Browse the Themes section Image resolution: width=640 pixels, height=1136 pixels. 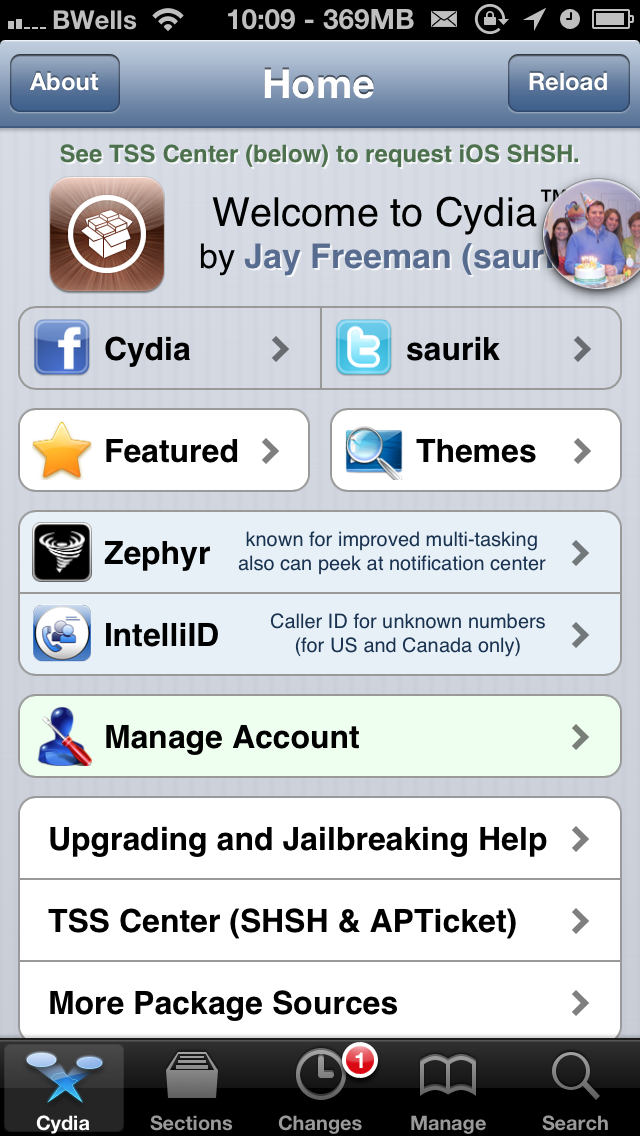pos(476,451)
